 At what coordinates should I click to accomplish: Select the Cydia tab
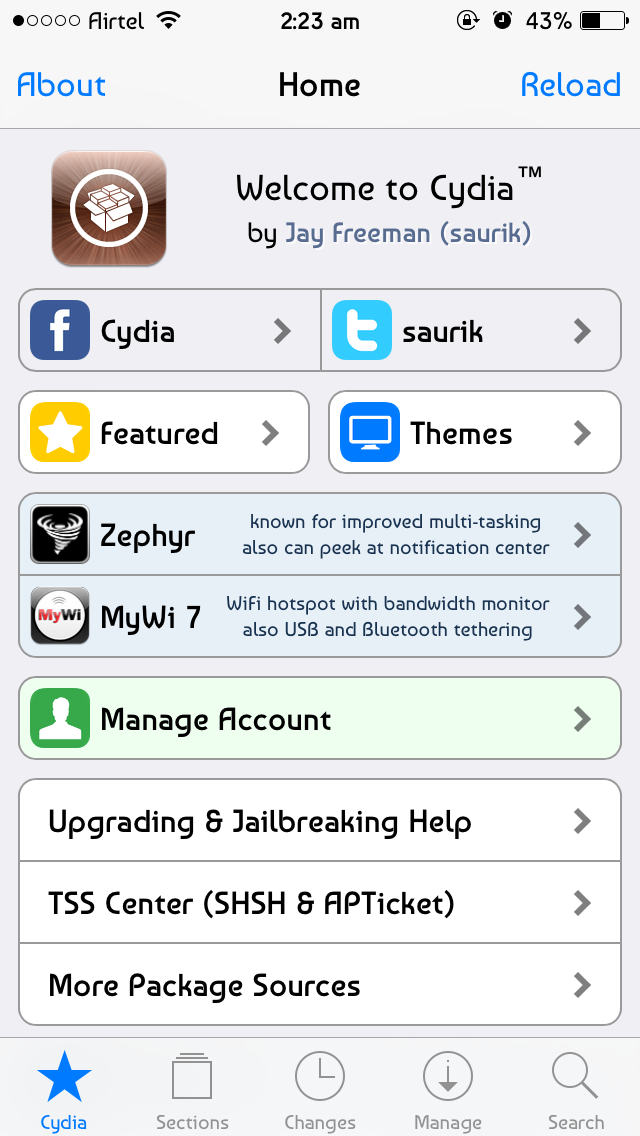(64, 1090)
